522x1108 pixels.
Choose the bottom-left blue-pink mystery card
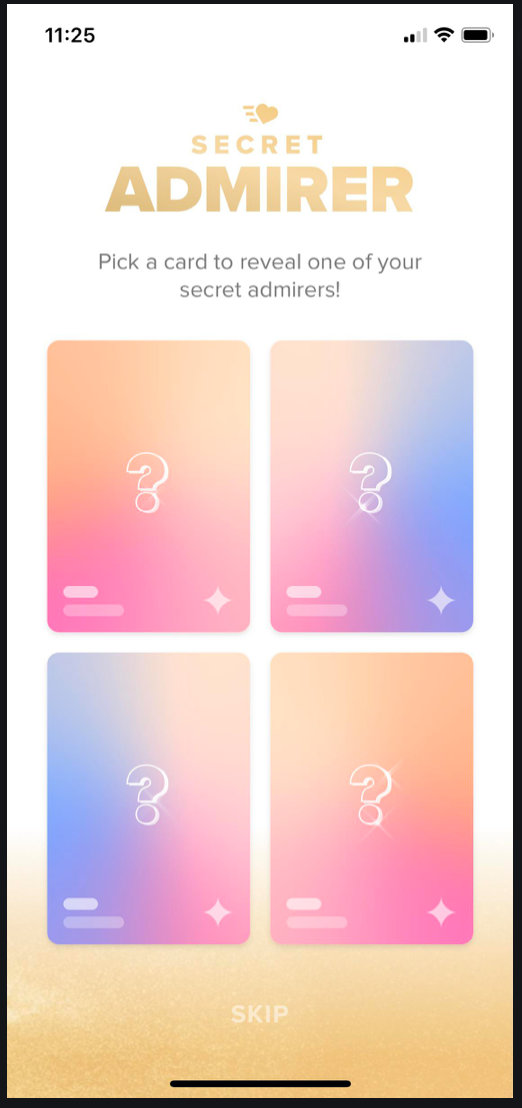pyautogui.click(x=148, y=798)
